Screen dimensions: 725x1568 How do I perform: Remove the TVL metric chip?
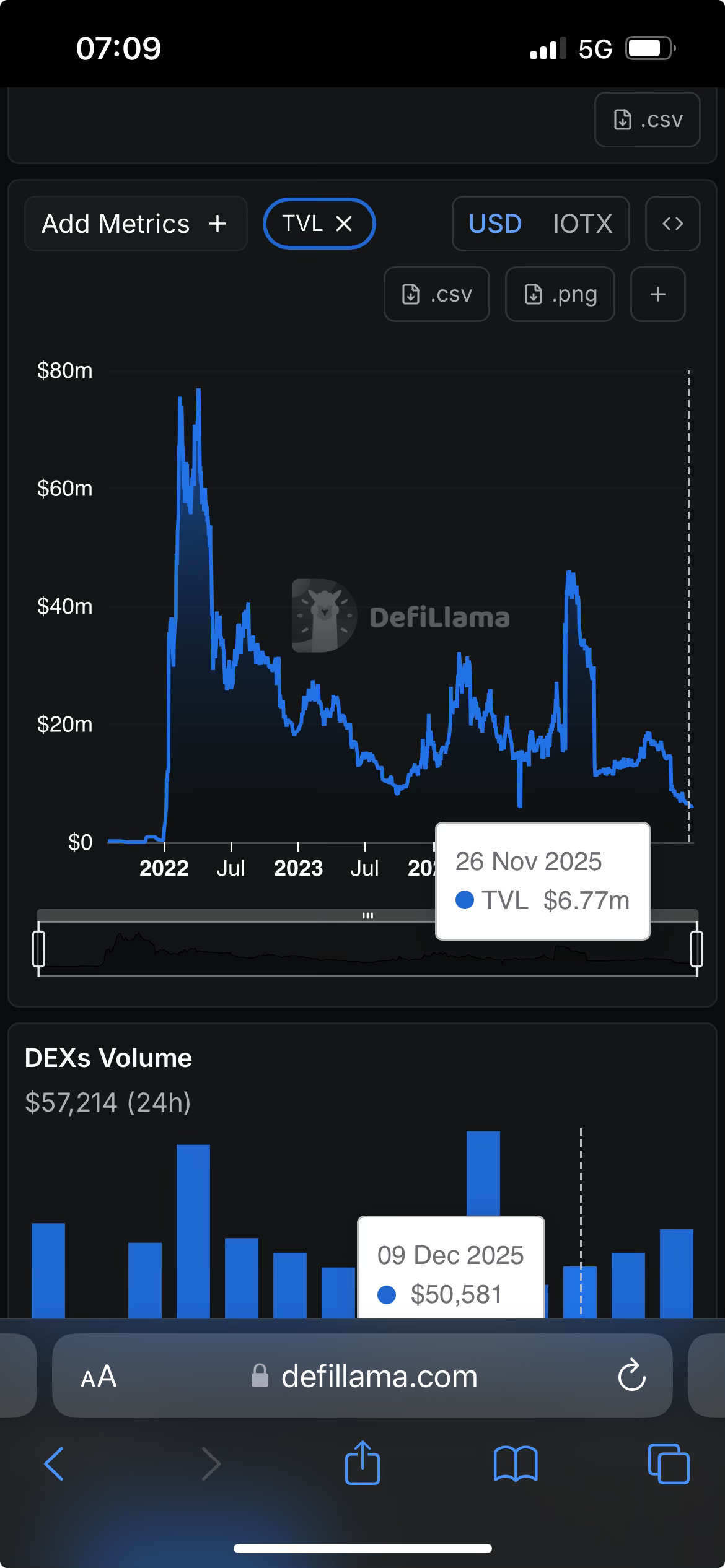344,224
